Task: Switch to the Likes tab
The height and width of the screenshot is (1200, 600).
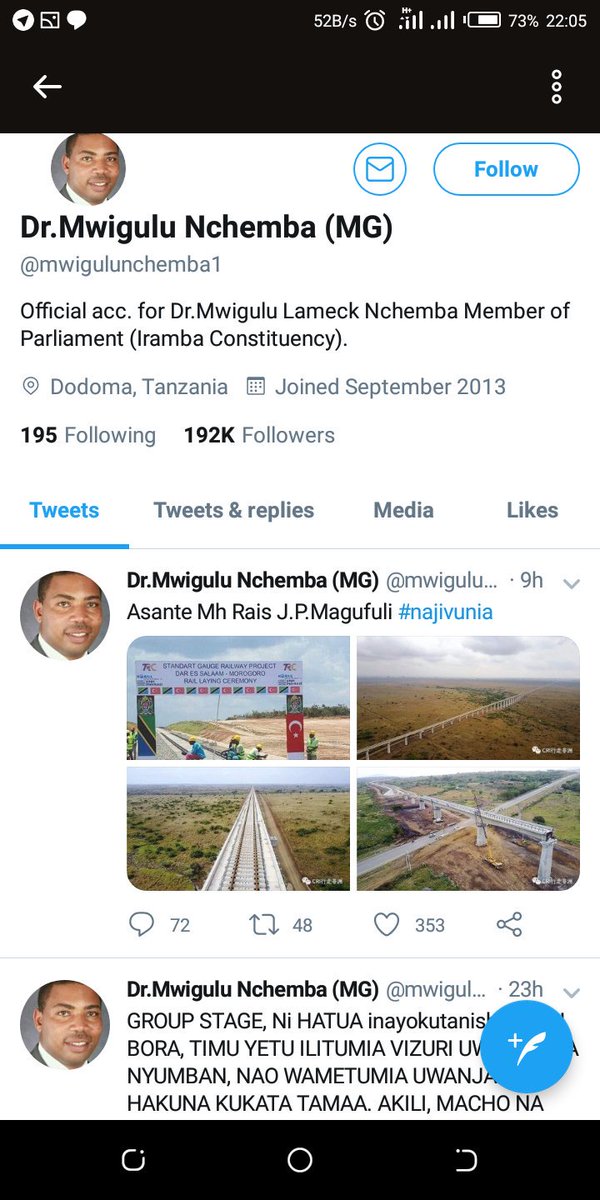Action: [532, 510]
